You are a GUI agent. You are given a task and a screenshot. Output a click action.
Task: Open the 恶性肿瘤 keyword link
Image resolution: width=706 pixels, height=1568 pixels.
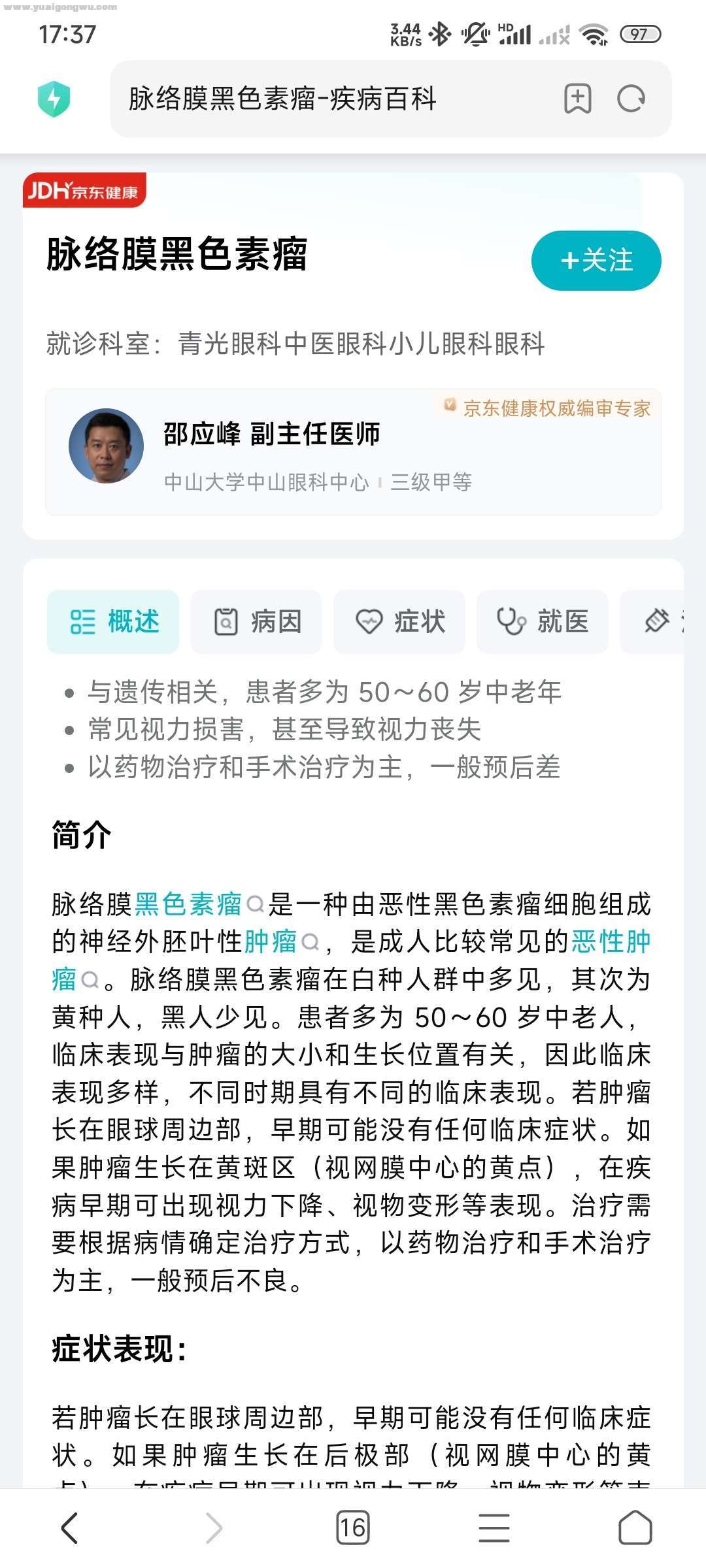tap(610, 941)
